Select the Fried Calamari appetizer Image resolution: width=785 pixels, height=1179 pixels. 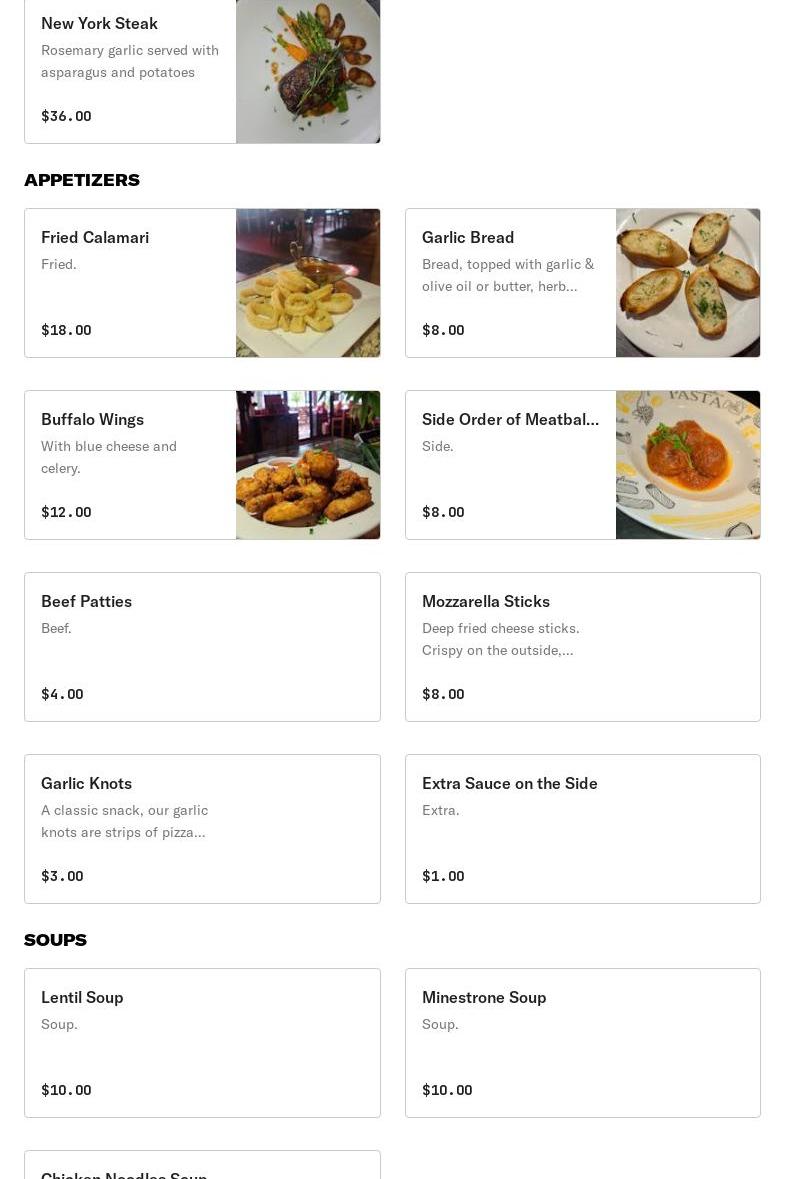(x=202, y=283)
